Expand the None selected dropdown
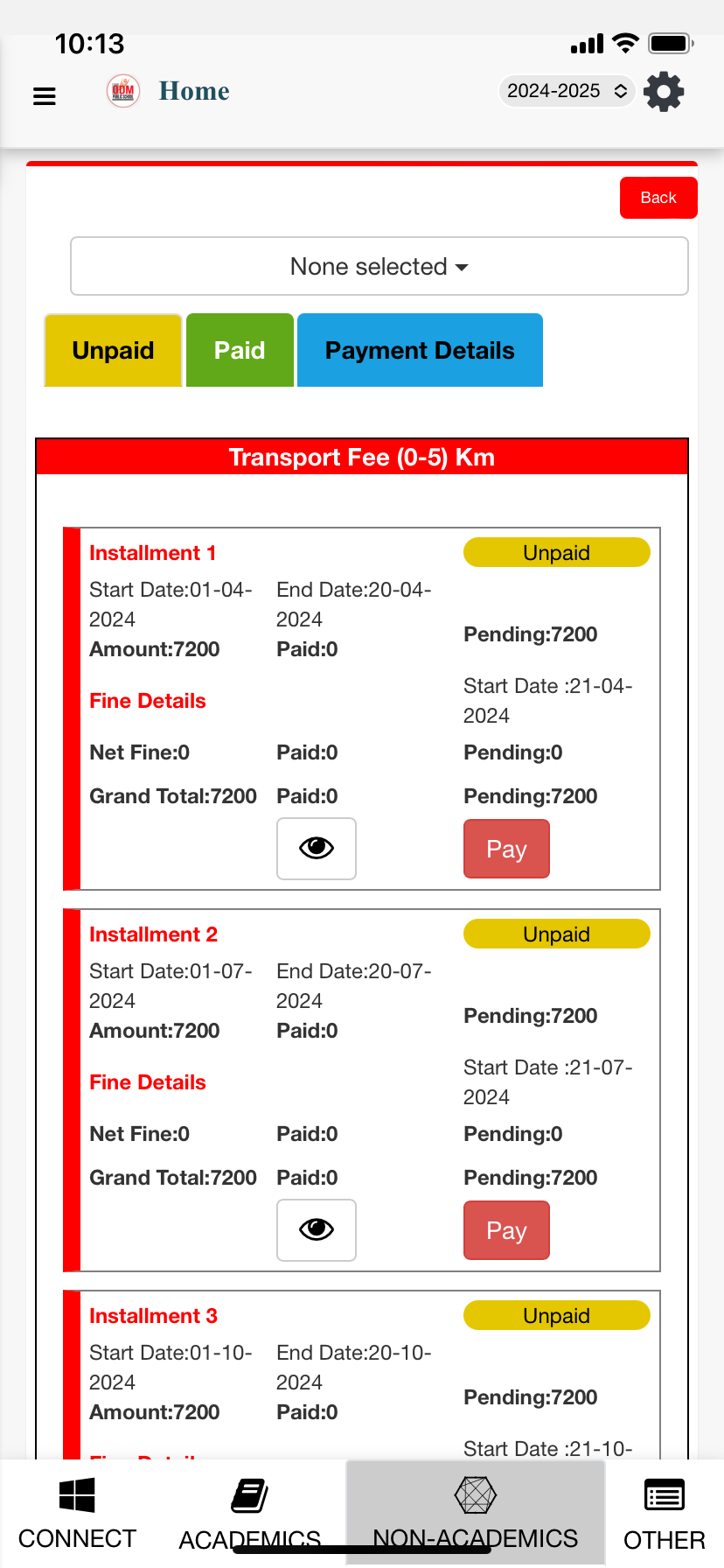 pyautogui.click(x=379, y=266)
